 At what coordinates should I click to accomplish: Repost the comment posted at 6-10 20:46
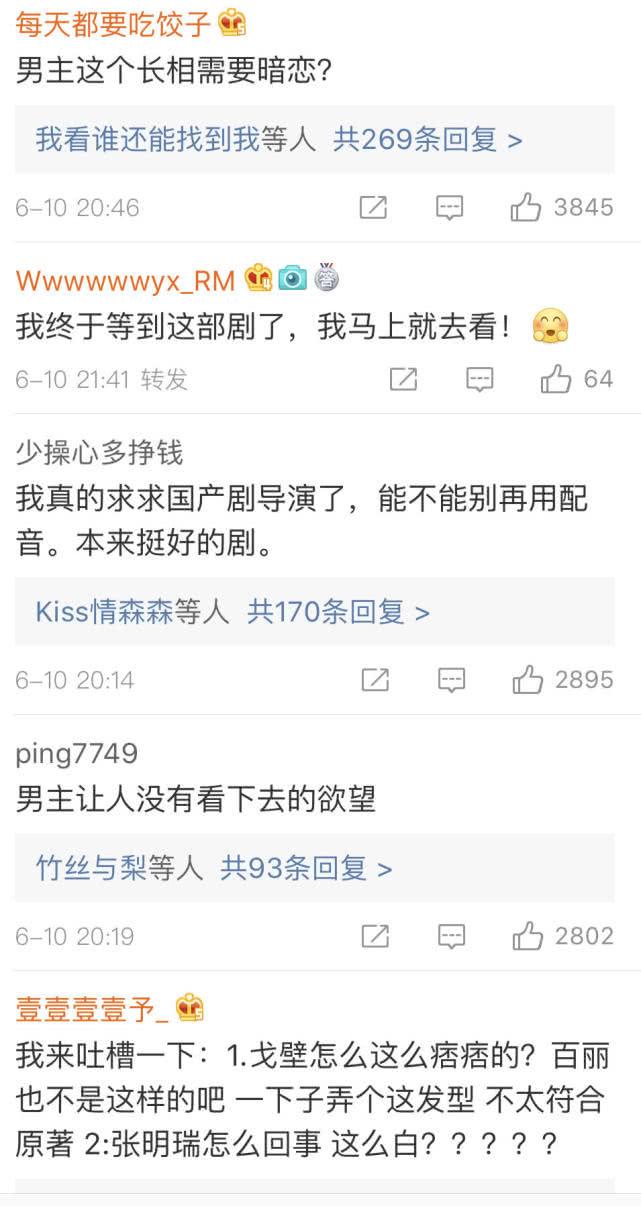point(373,207)
